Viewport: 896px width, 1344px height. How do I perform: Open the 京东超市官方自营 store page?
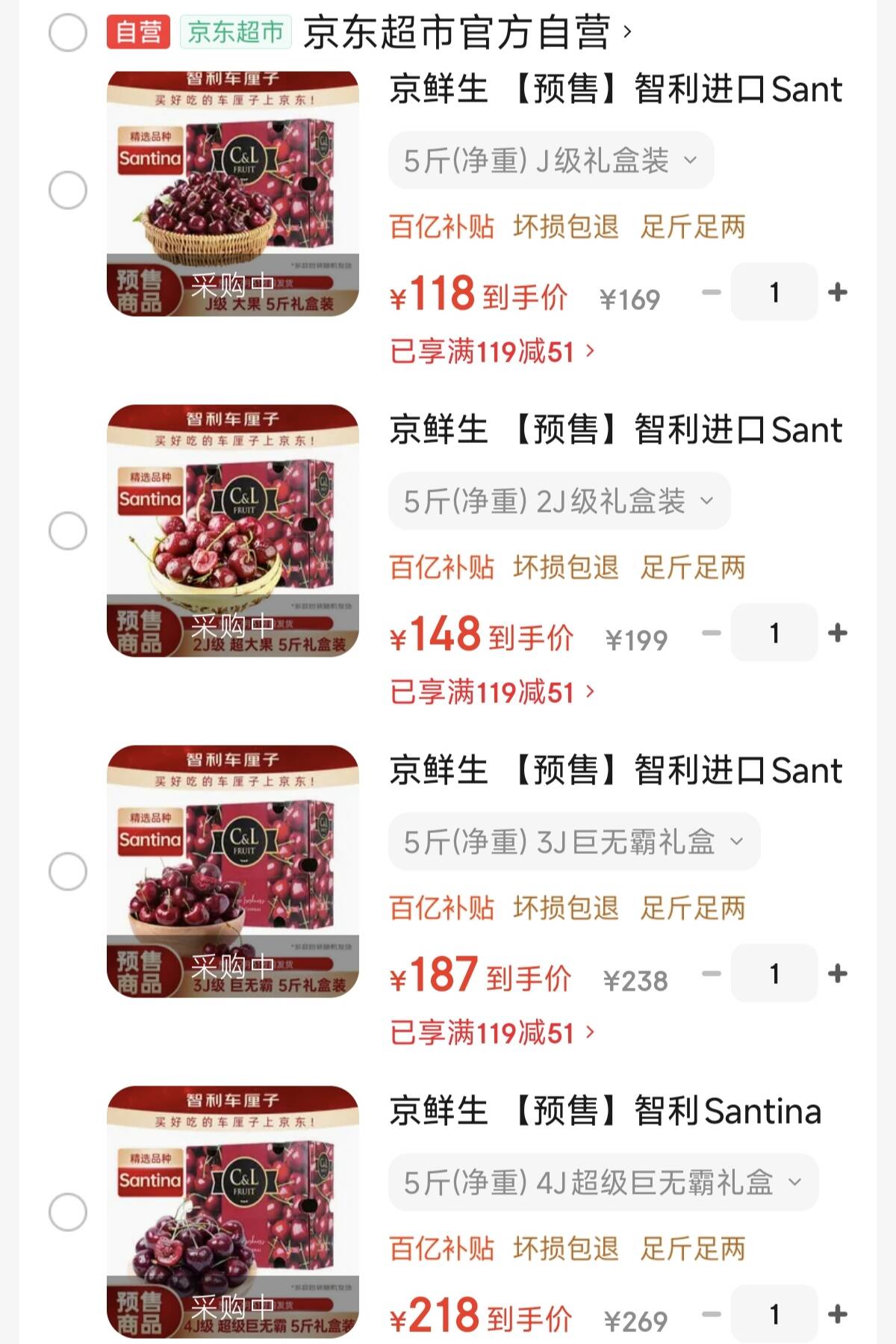tap(467, 33)
